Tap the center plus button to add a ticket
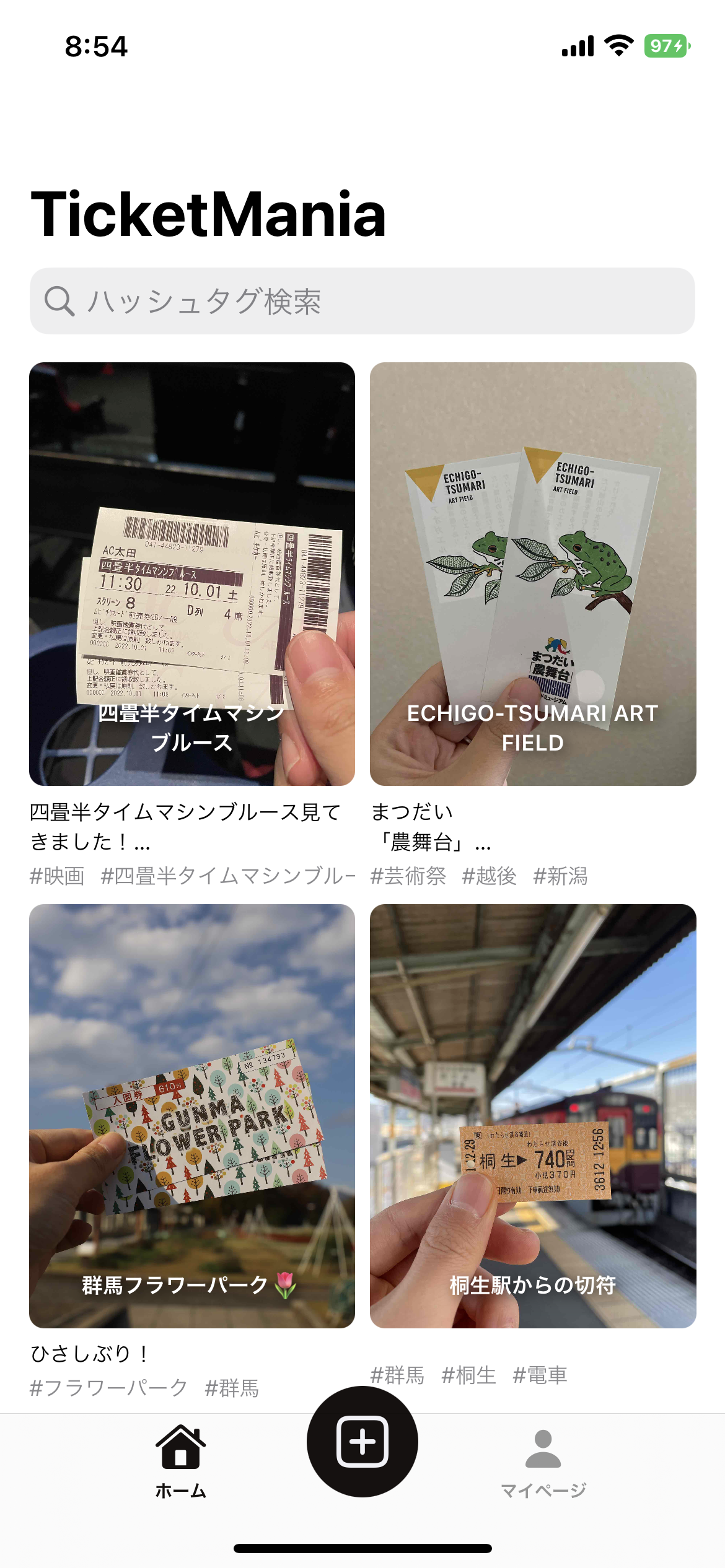 pos(362,1442)
